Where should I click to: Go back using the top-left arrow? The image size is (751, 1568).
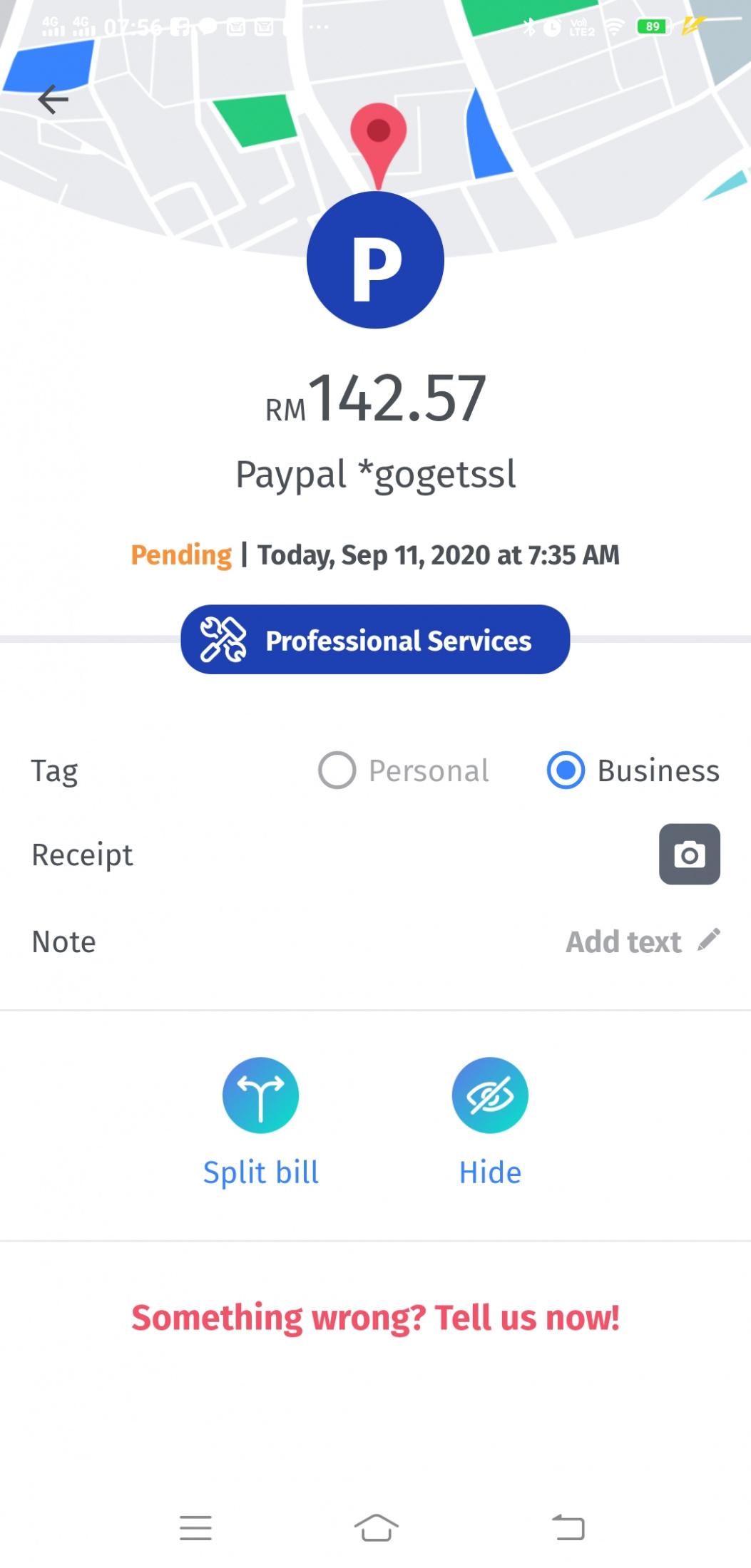(53, 99)
